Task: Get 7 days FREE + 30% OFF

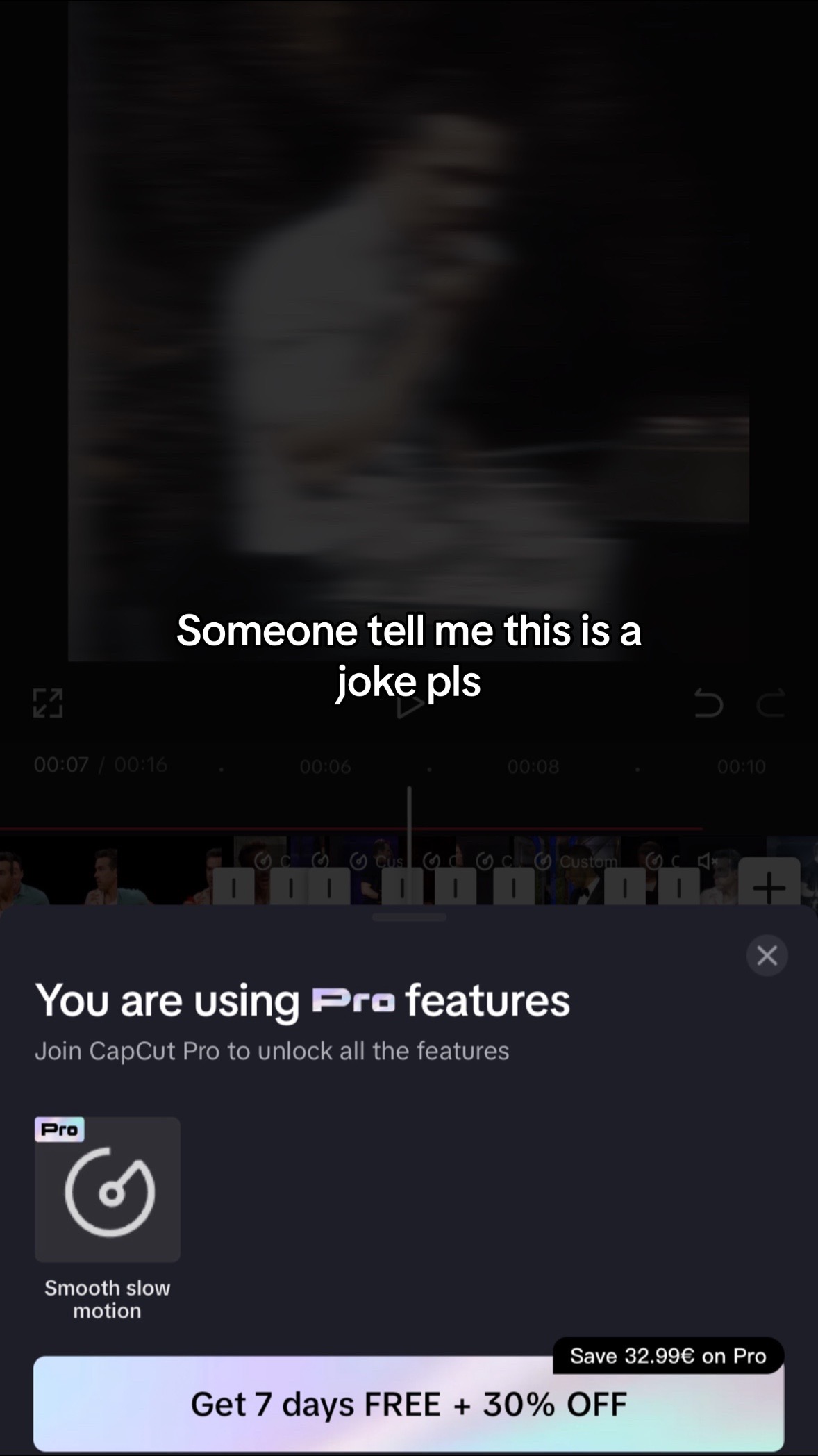Action: pyautogui.click(x=408, y=1405)
